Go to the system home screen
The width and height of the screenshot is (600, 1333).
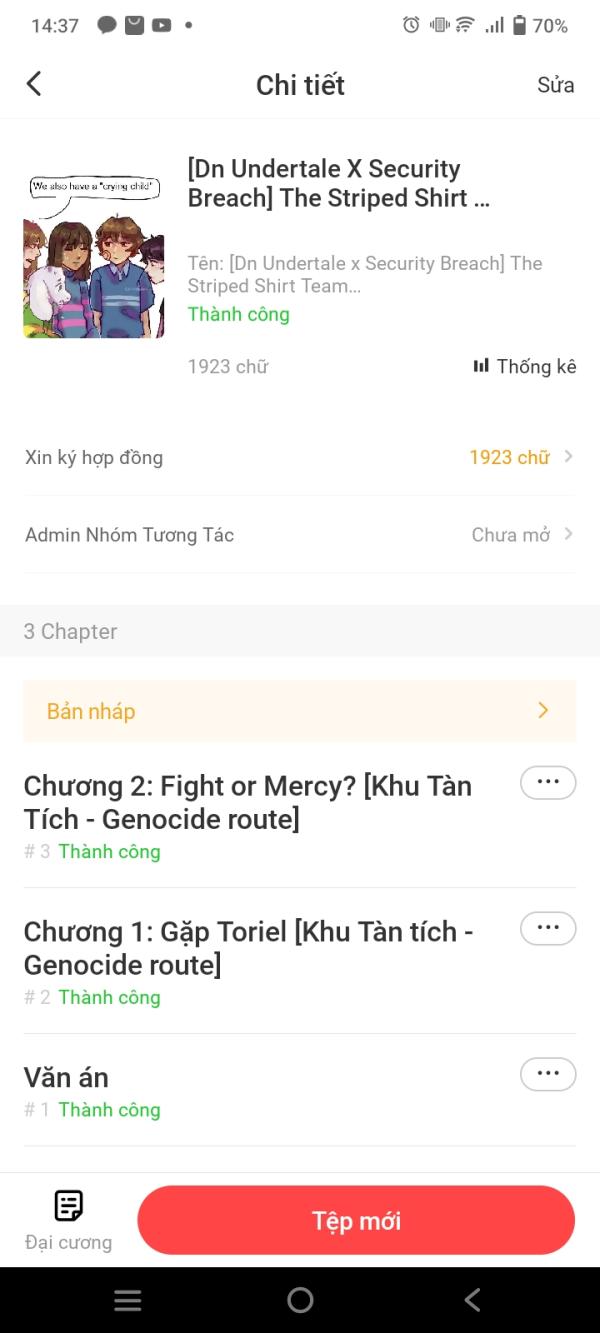tap(300, 1300)
